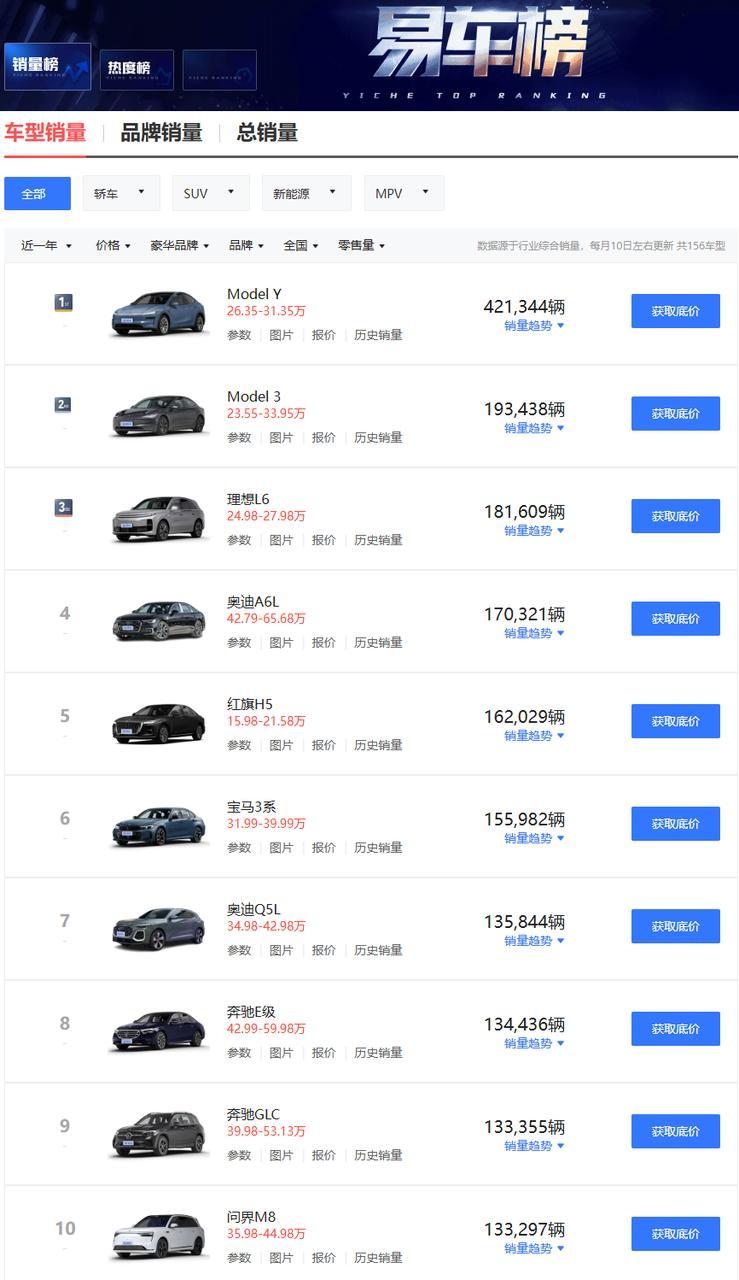Switch to the 总销量 tab
Image resolution: width=739 pixels, height=1280 pixels.
click(269, 133)
